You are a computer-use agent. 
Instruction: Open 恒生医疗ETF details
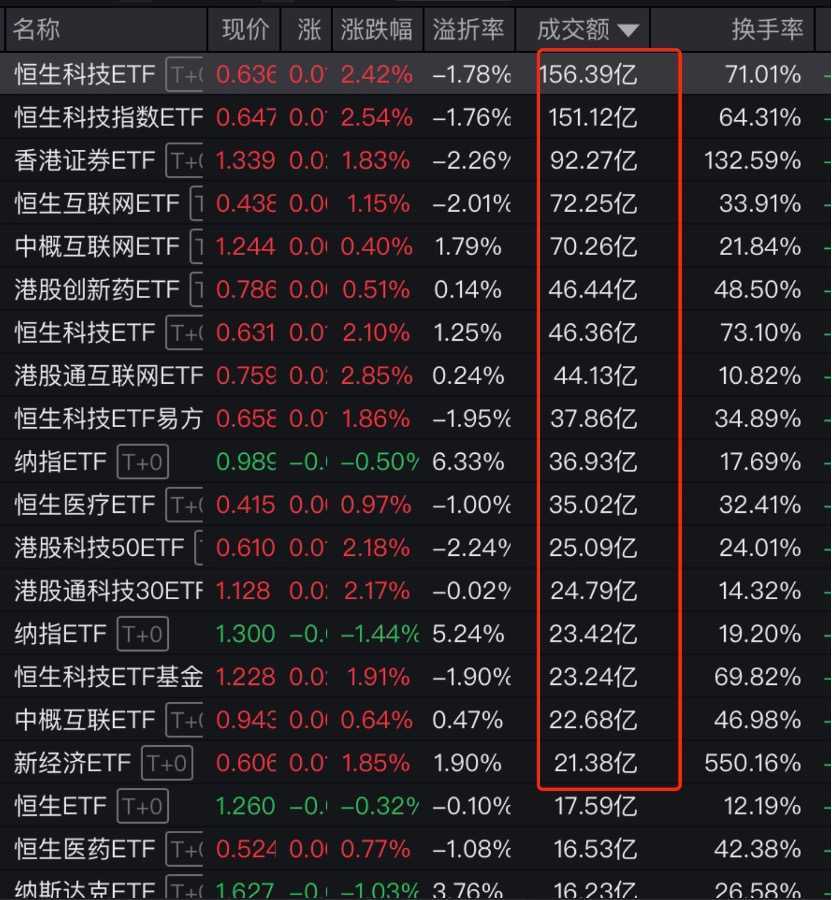coord(86,505)
